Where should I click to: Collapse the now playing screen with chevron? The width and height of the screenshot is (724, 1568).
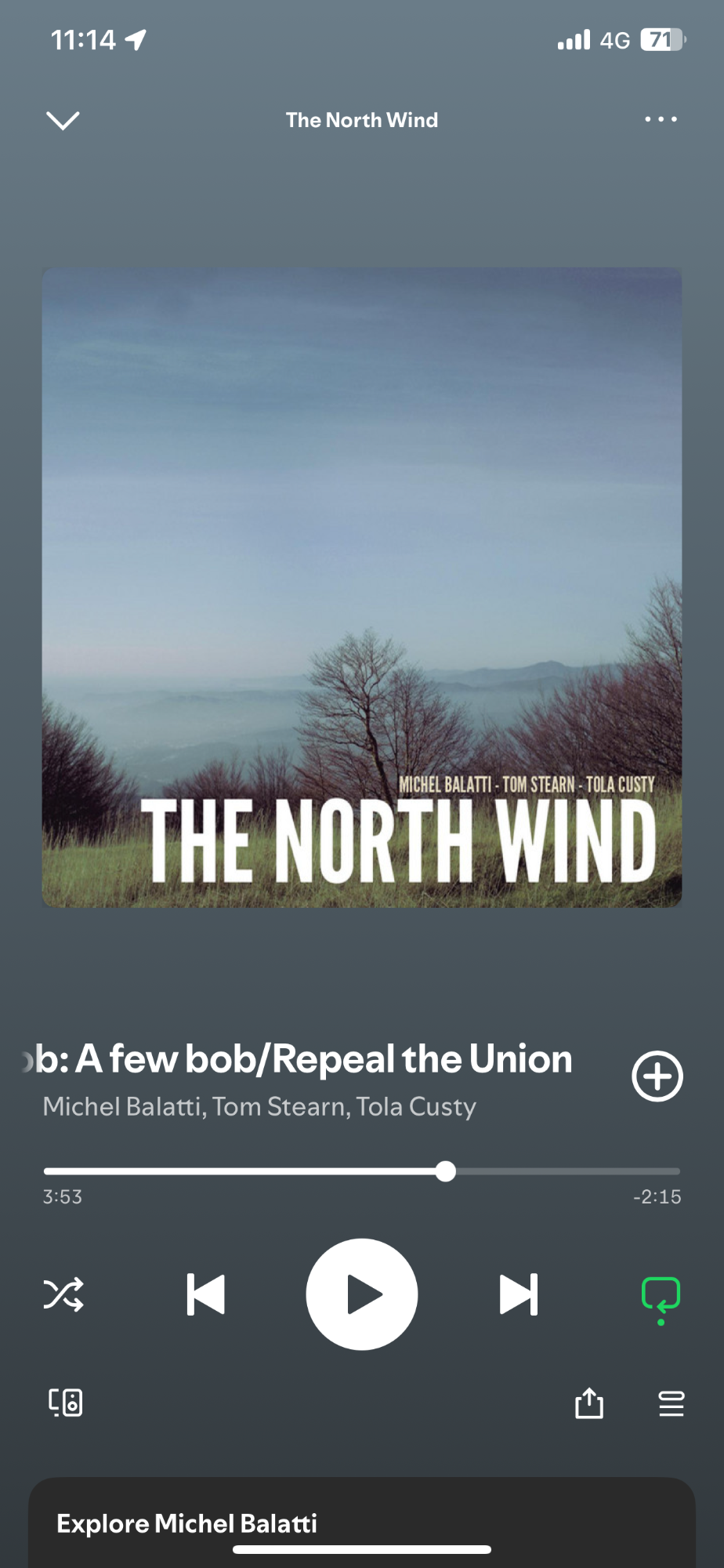click(x=63, y=120)
